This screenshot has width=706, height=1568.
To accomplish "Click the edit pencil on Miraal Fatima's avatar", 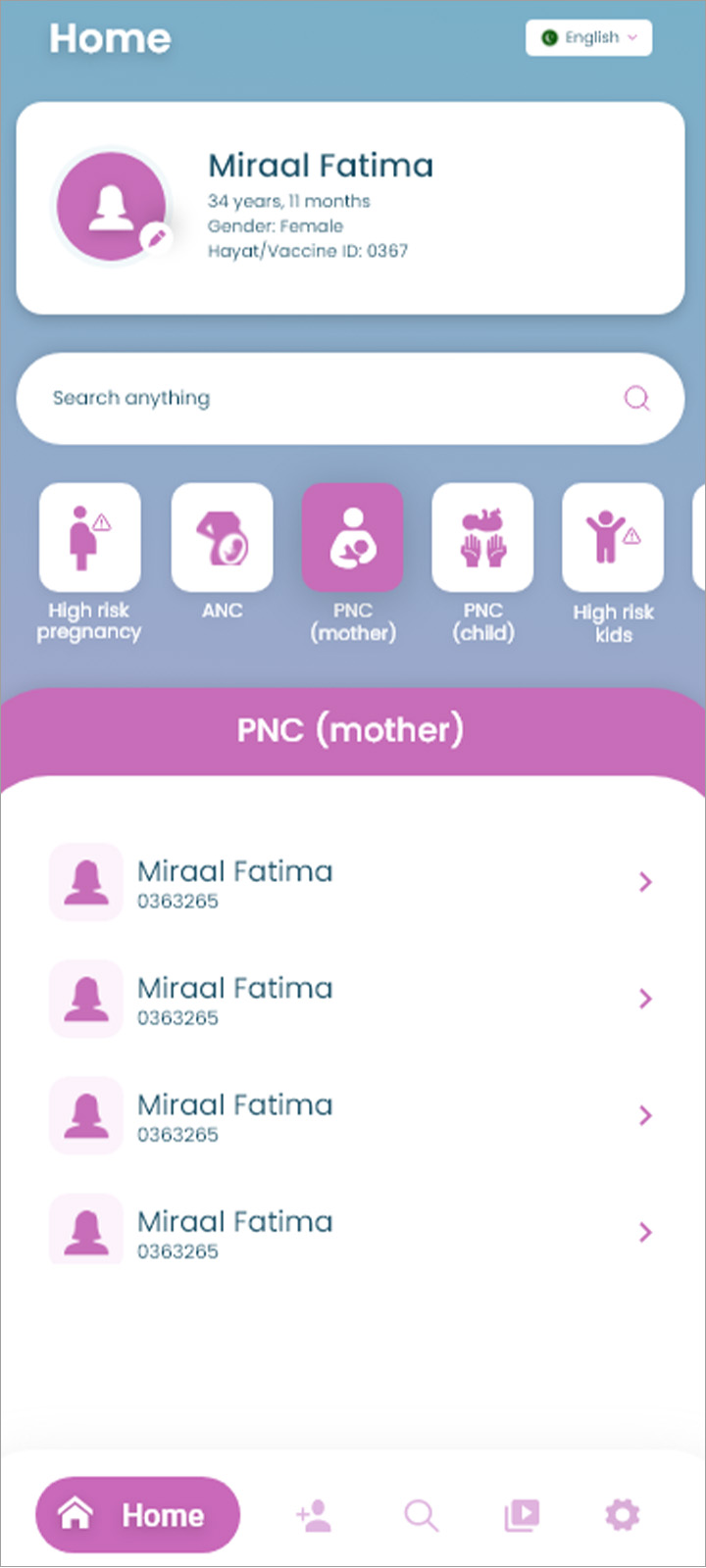I will tap(155, 238).
